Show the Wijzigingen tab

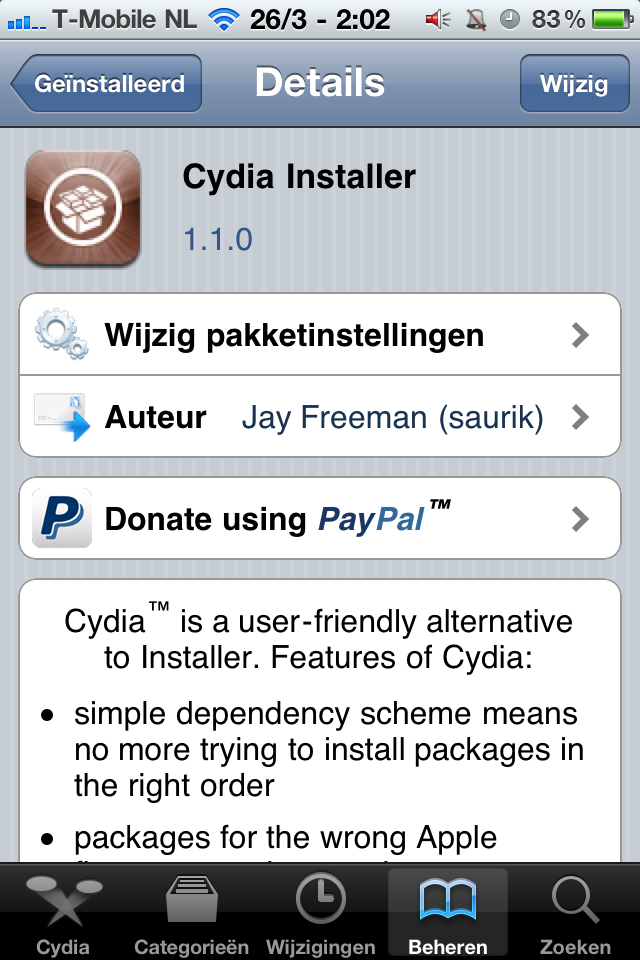point(320,913)
